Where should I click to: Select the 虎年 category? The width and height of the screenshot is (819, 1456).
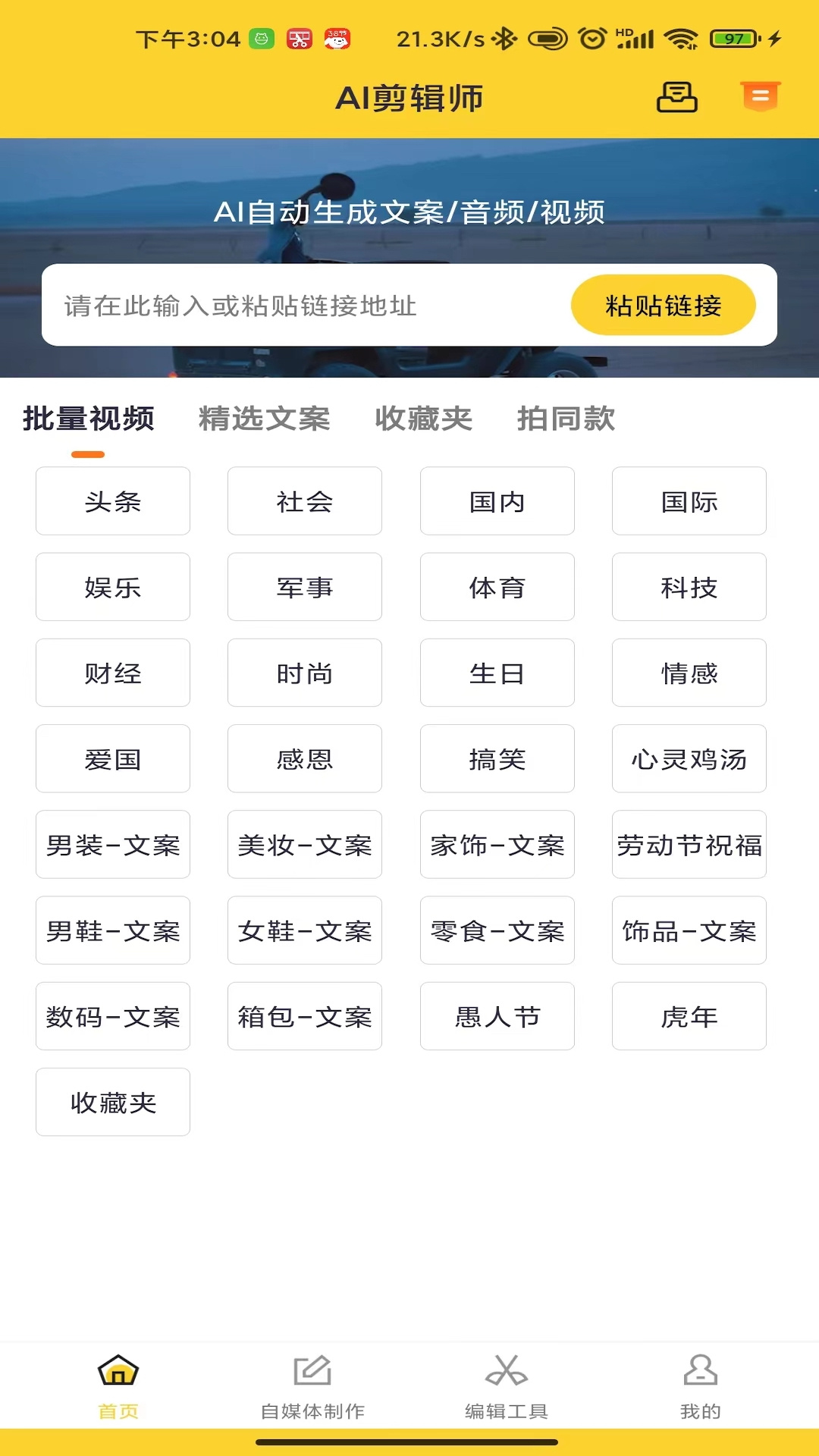[x=689, y=1016]
